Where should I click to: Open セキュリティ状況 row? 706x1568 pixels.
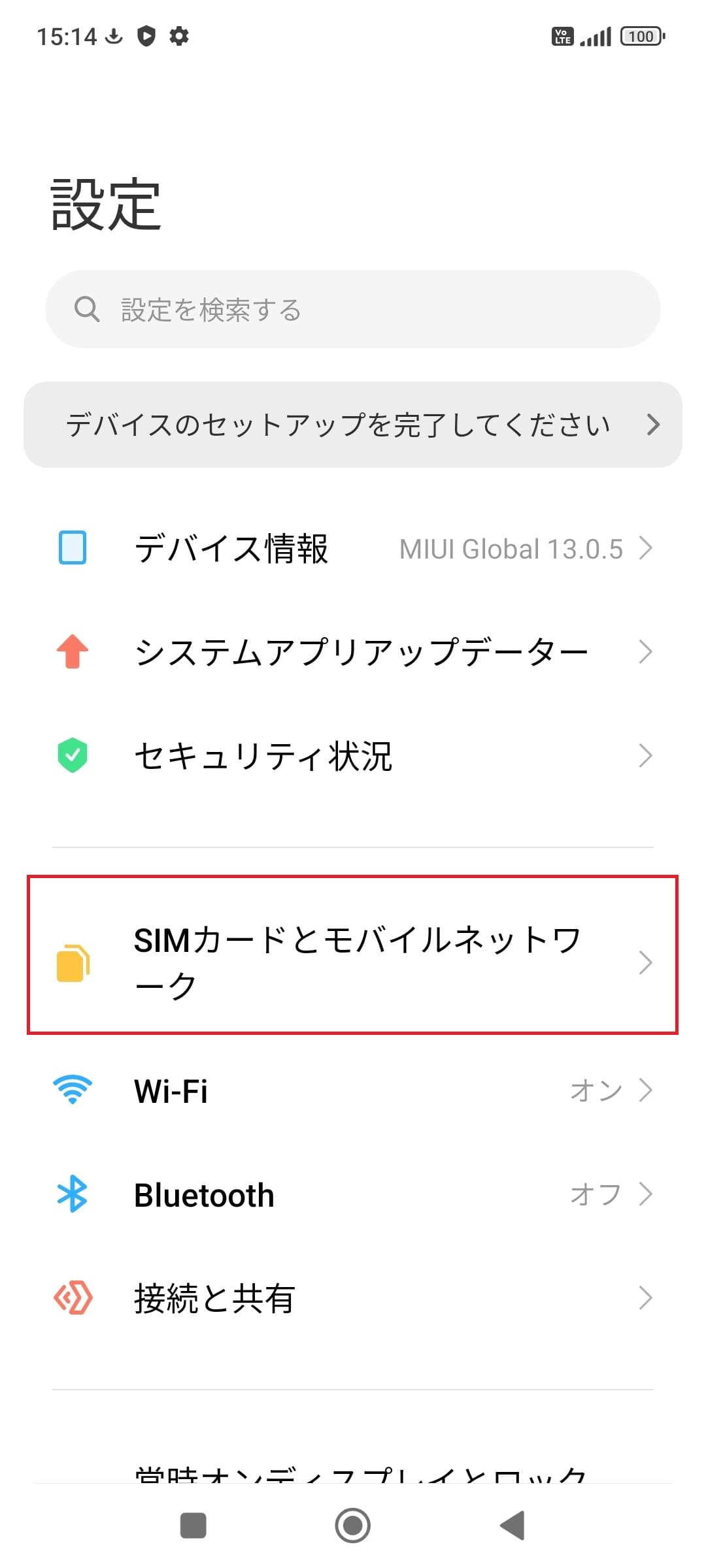pos(353,756)
